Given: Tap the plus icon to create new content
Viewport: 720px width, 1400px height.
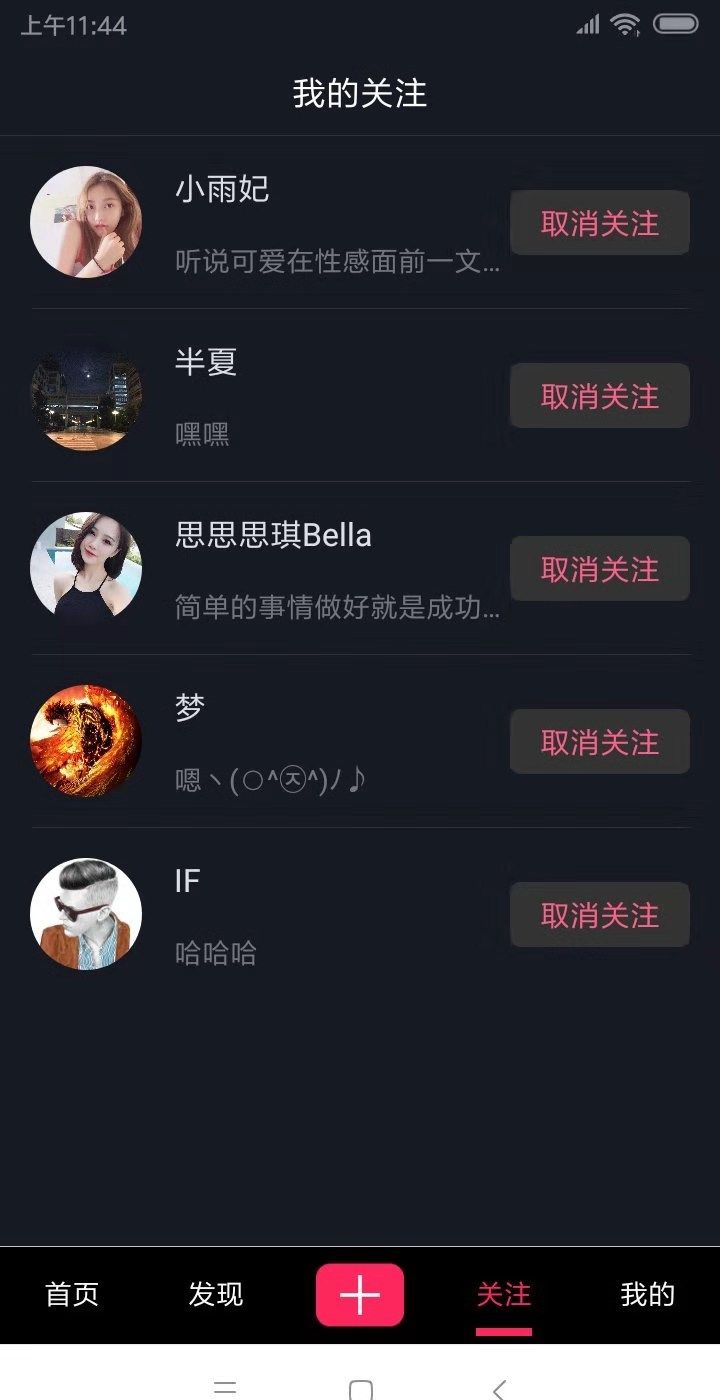Looking at the screenshot, I should 360,1295.
